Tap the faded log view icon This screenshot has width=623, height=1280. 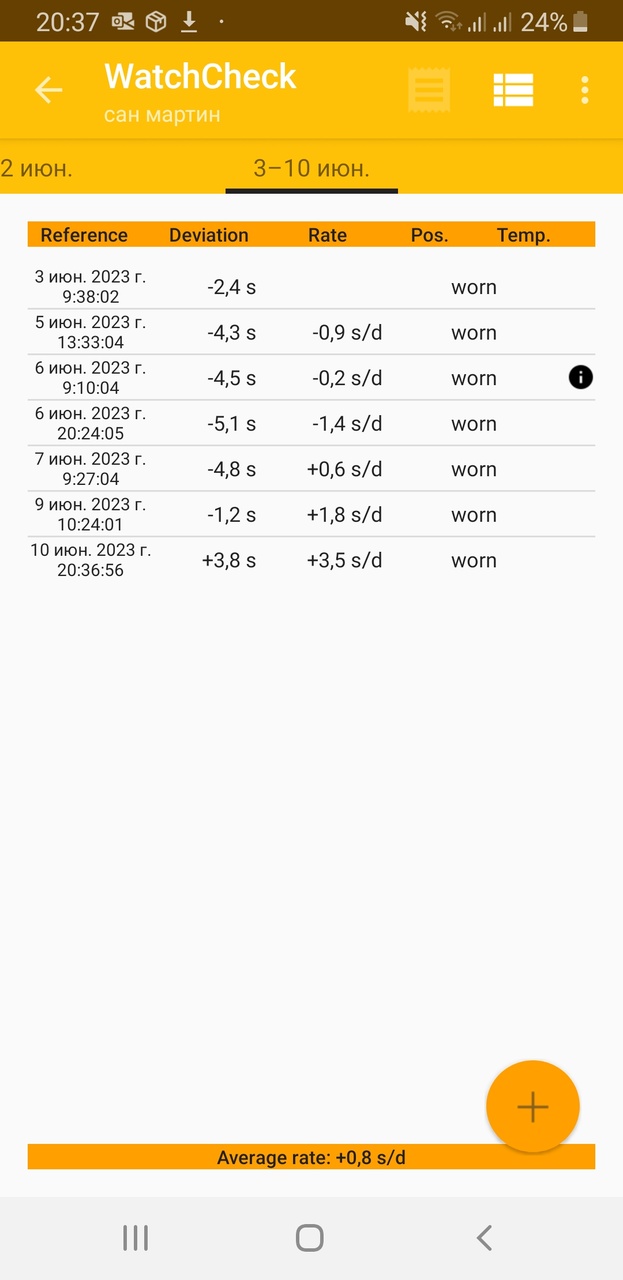point(429,90)
